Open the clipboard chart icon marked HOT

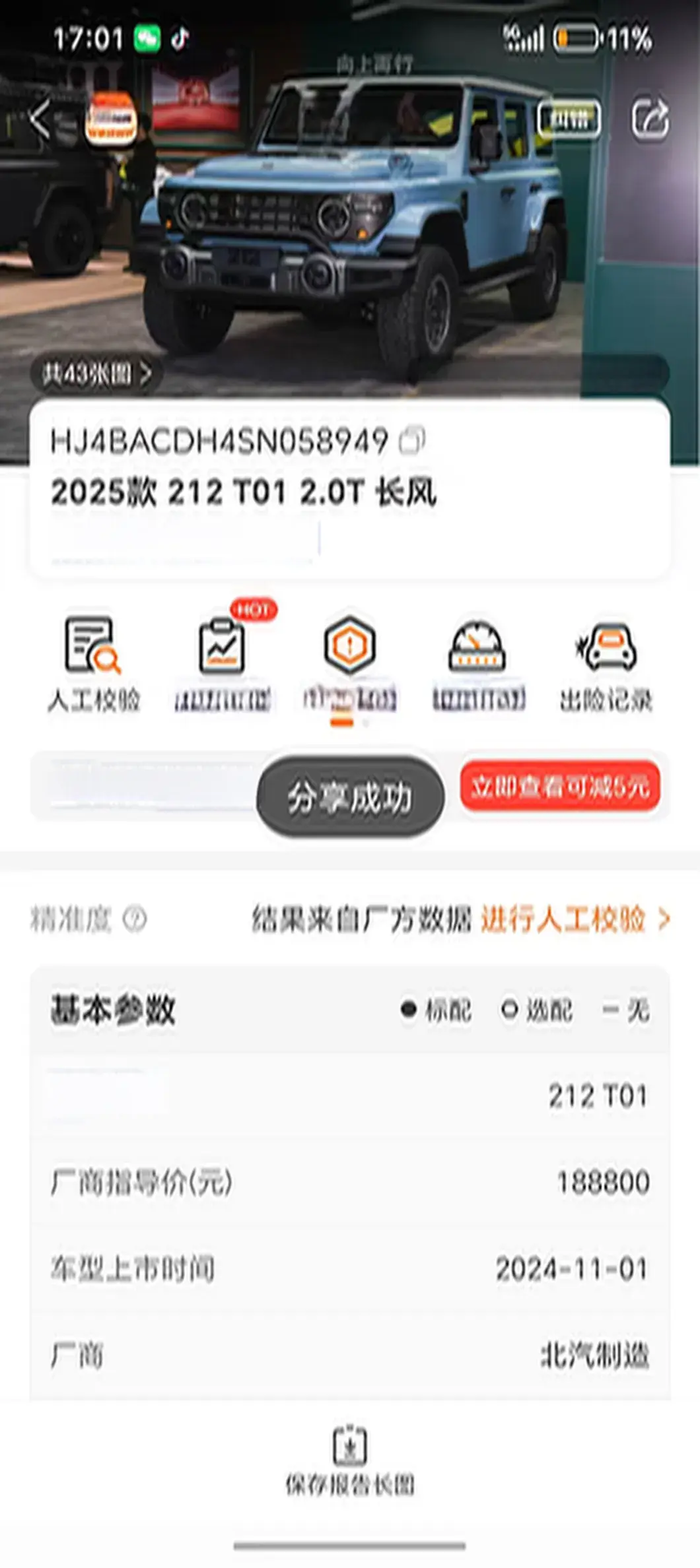click(223, 663)
